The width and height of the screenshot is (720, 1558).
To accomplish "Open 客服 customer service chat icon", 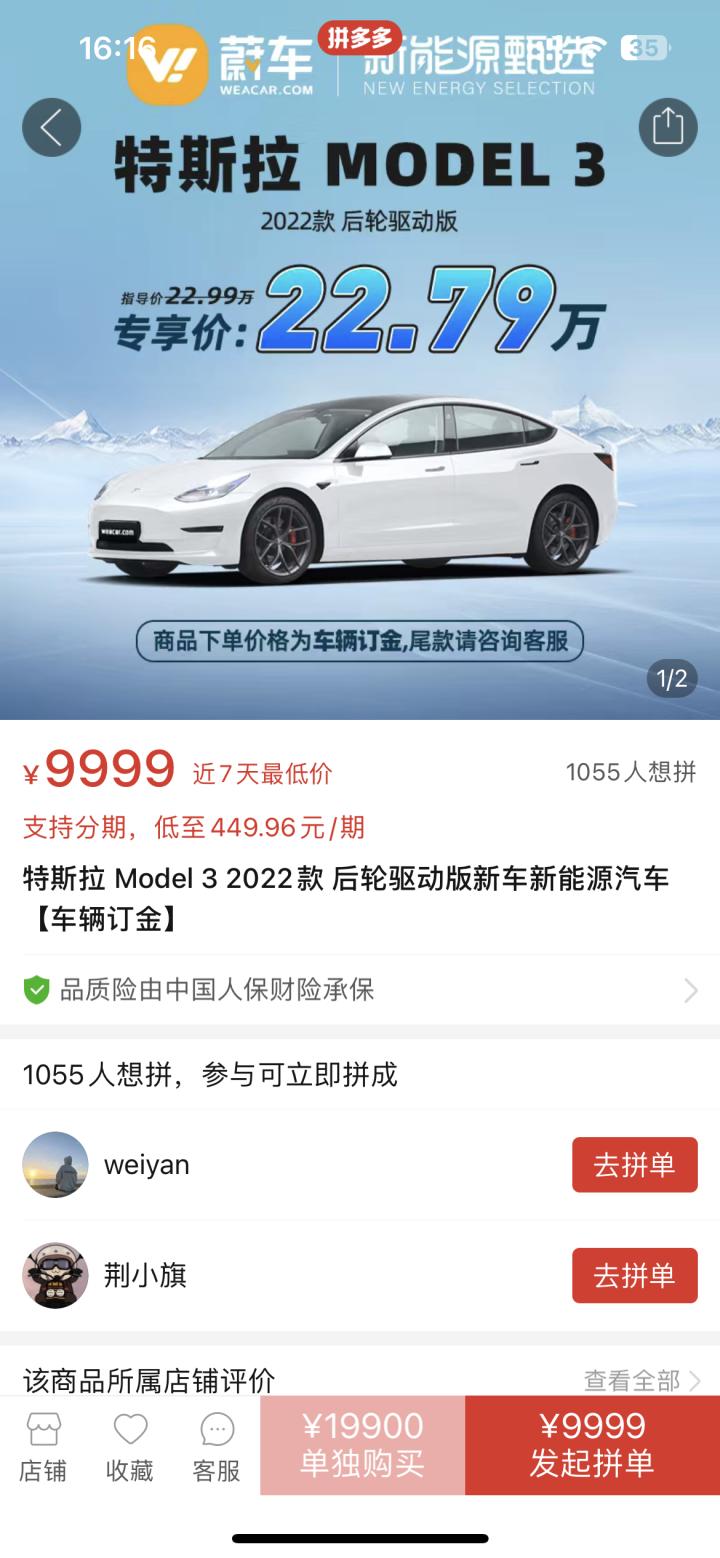I will [213, 1445].
